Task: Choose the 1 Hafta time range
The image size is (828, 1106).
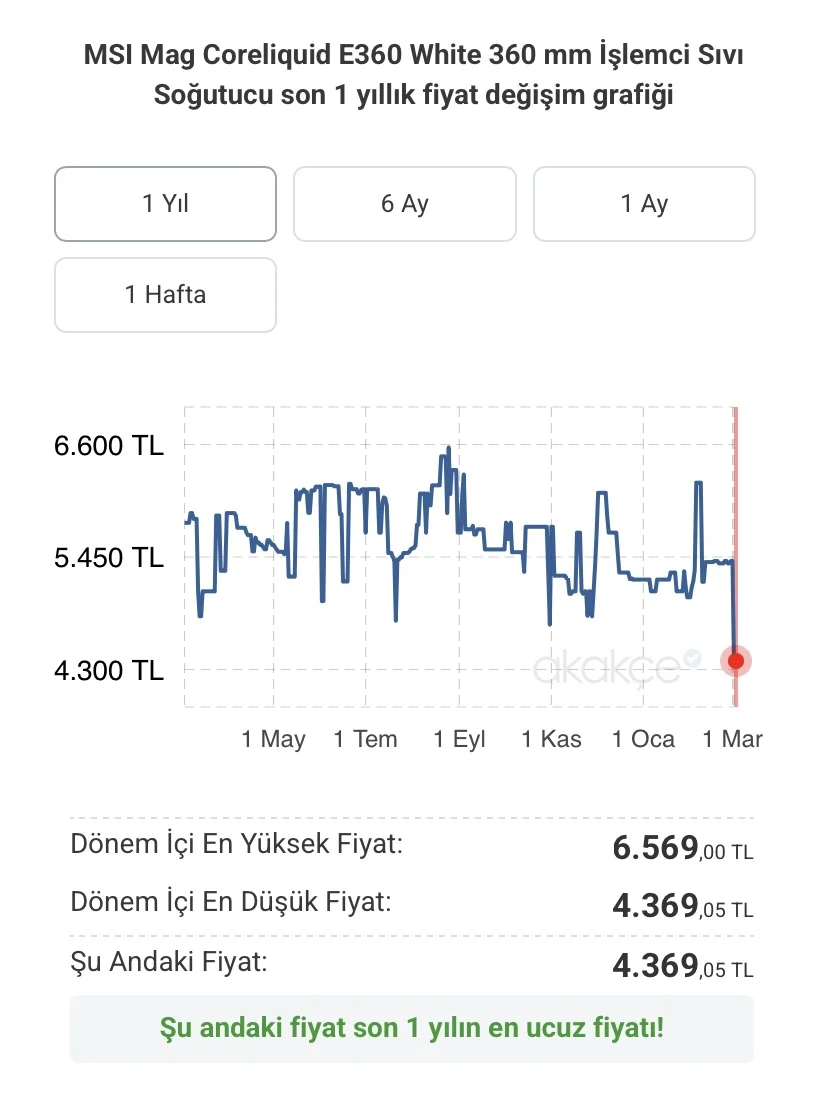Action: 165,295
